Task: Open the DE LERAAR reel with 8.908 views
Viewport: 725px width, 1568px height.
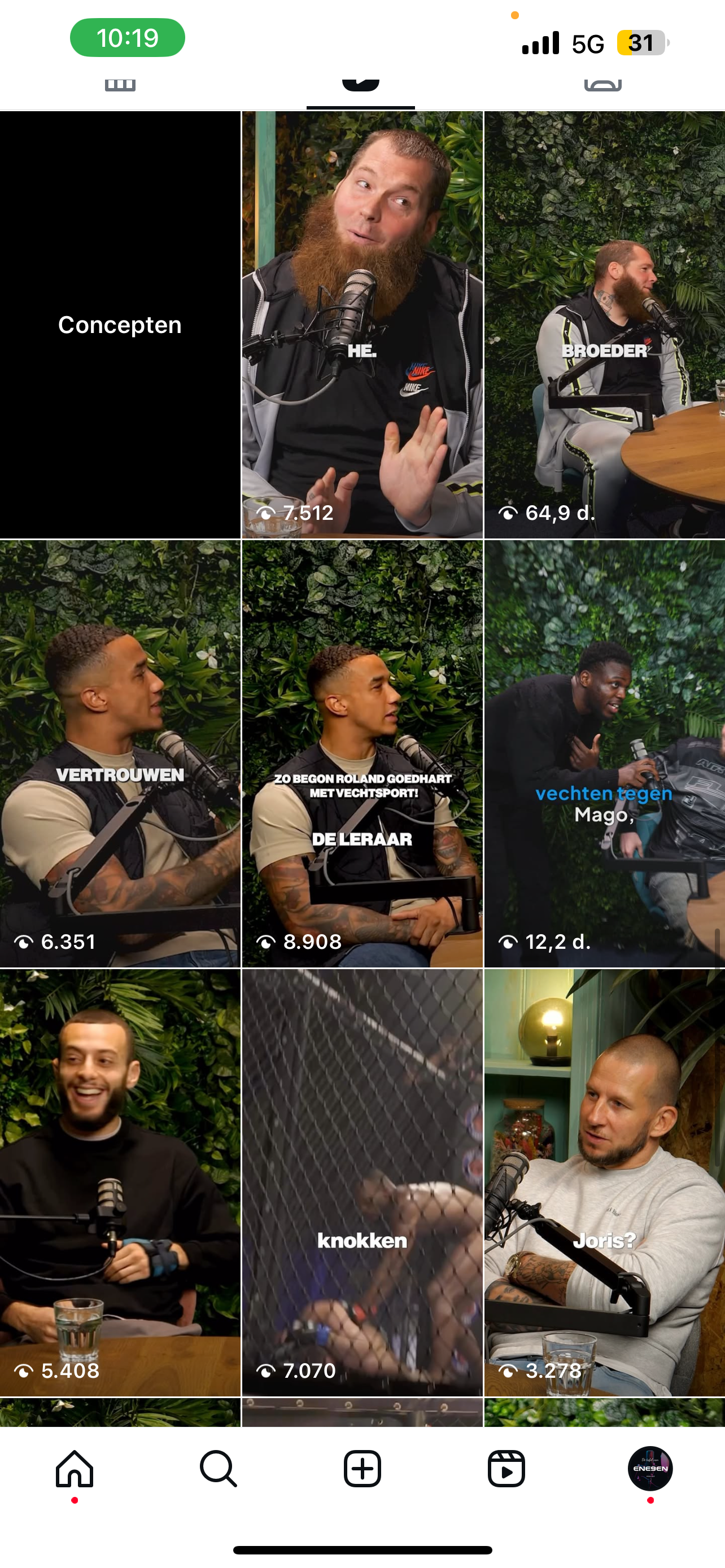Action: [362, 754]
